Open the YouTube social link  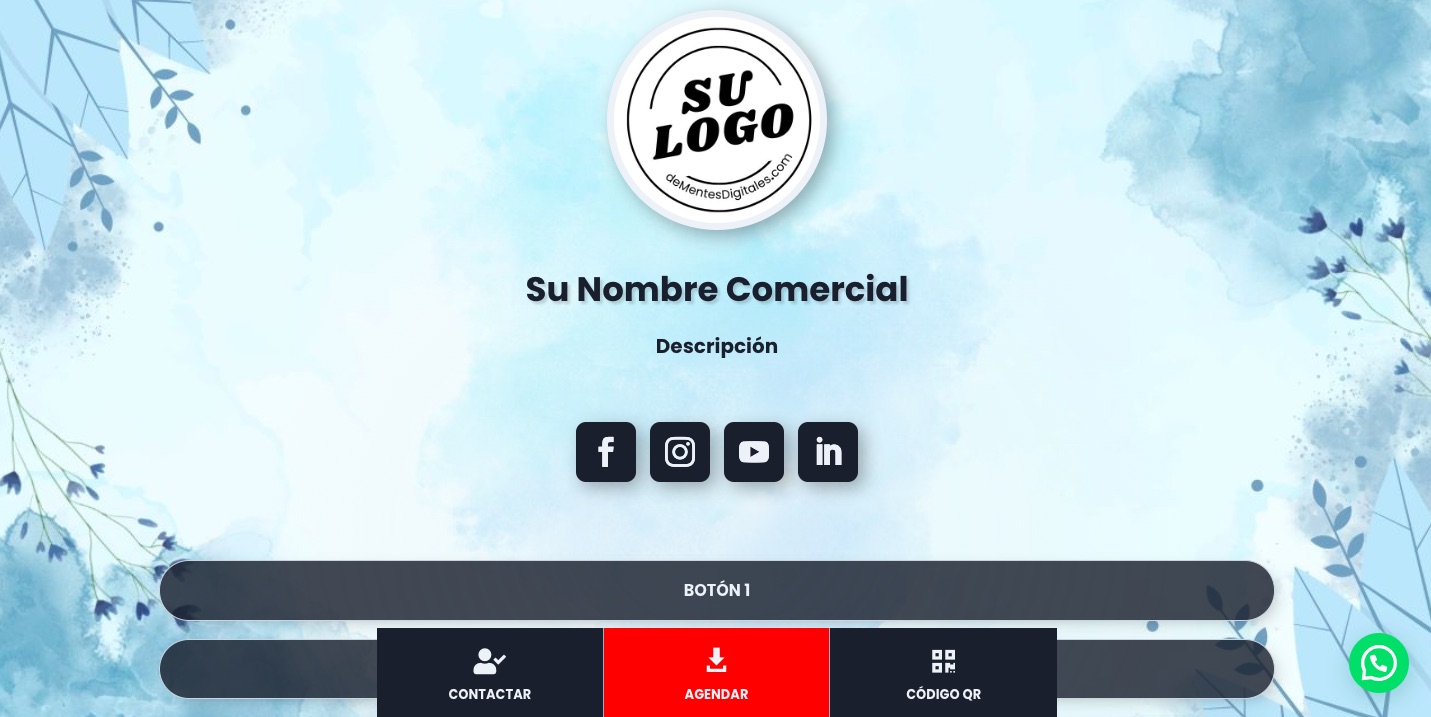click(x=754, y=452)
